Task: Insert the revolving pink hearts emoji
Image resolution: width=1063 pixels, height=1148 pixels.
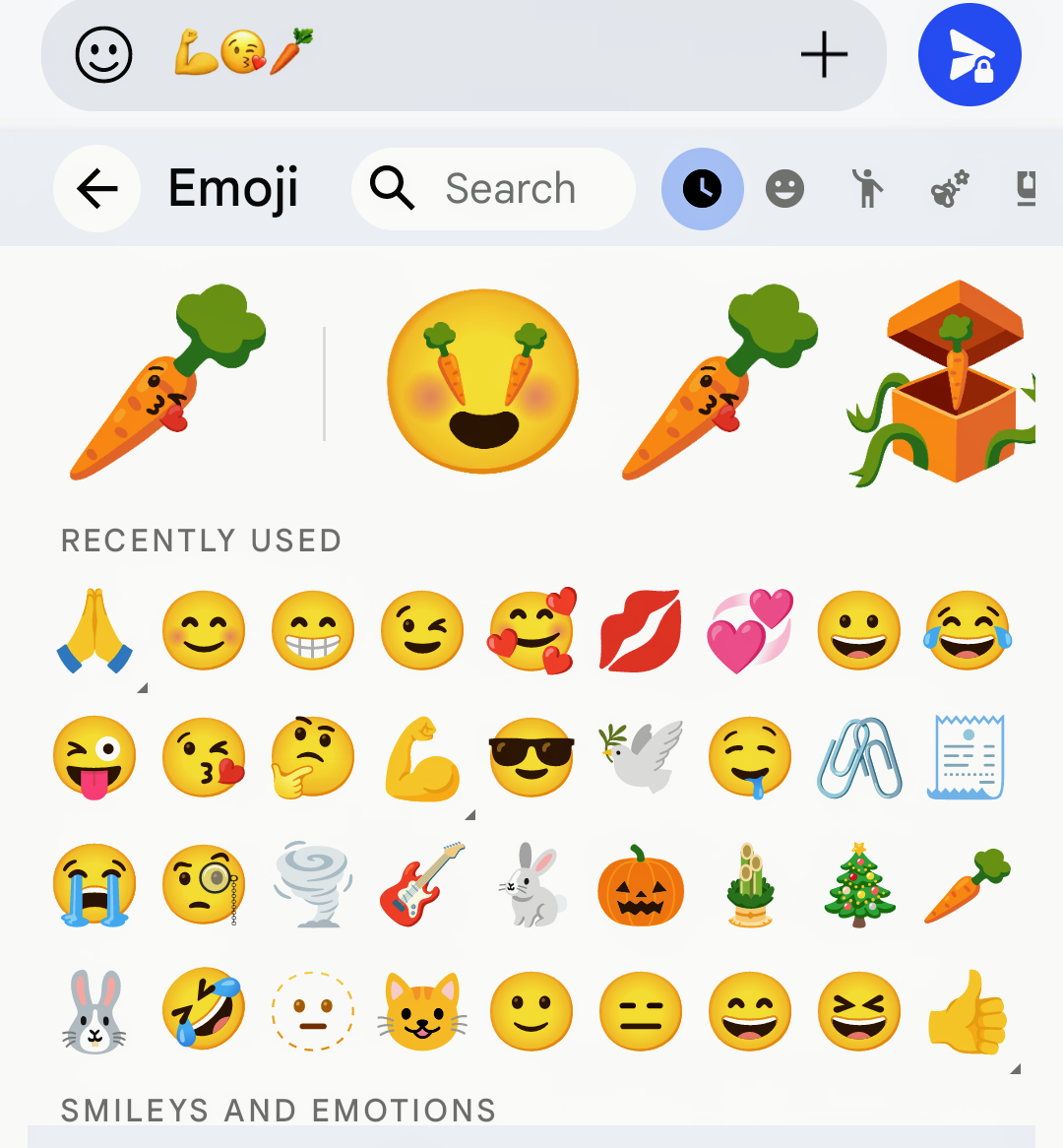Action: (x=750, y=631)
